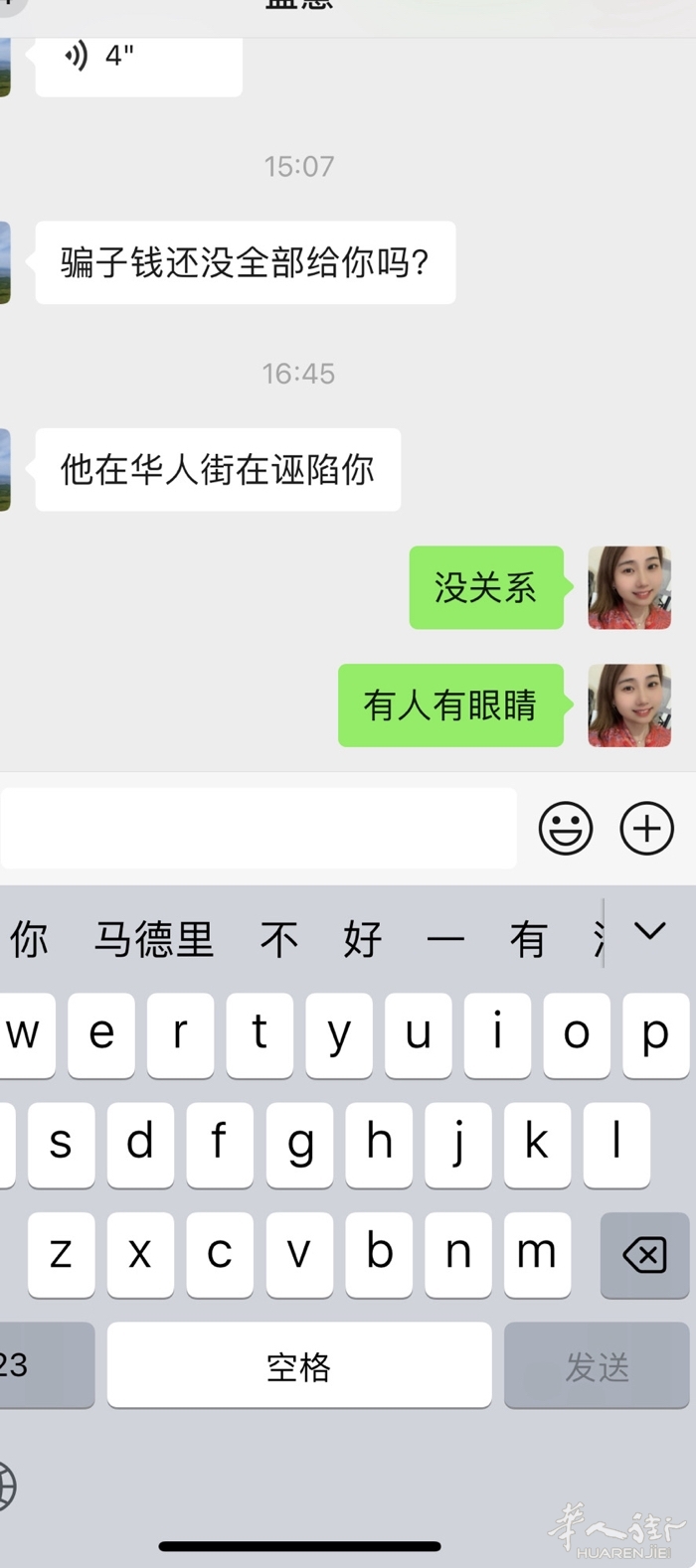The width and height of the screenshot is (696, 1568).
Task: Open own avatar next to 没关系
Action: click(629, 587)
